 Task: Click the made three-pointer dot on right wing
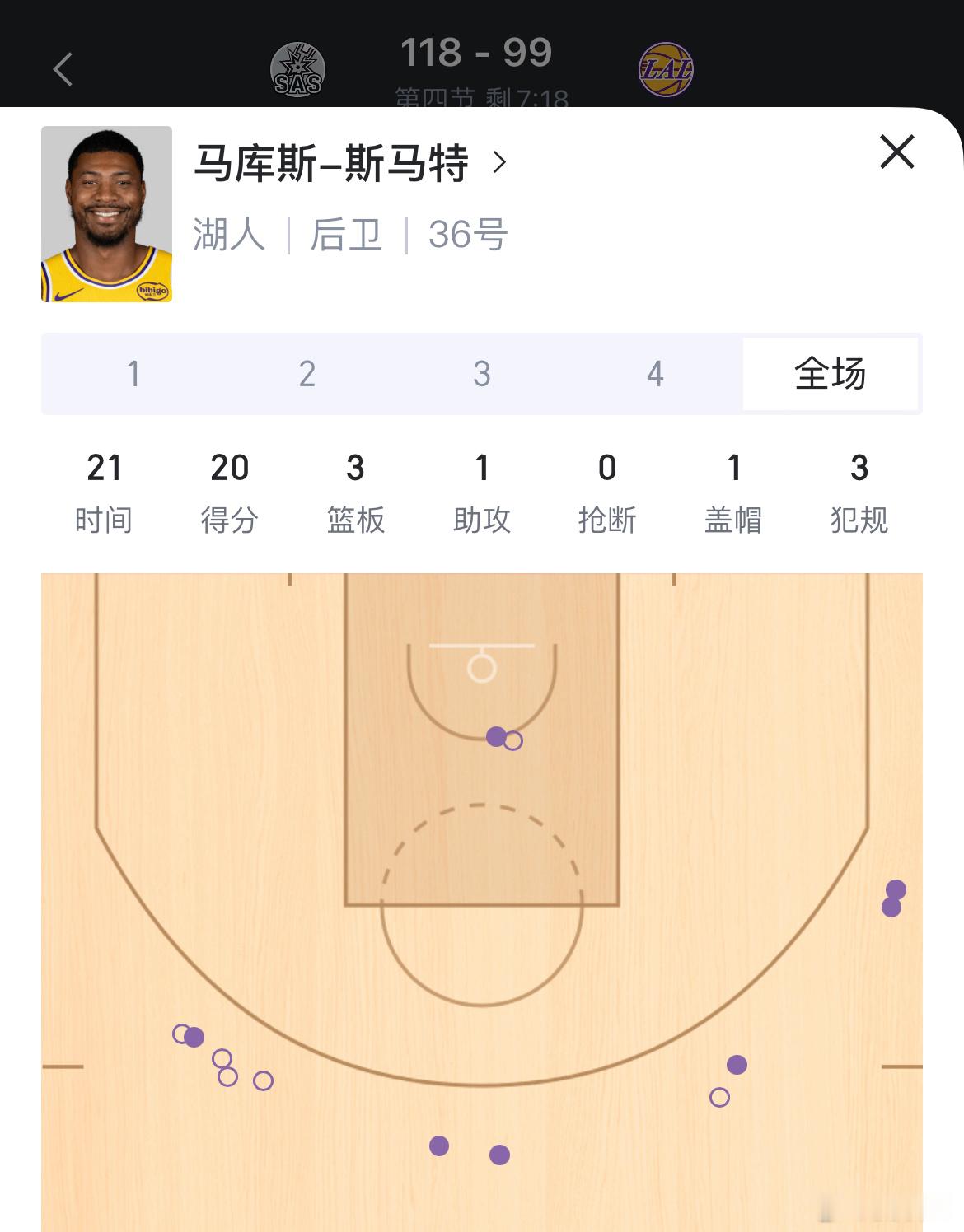(x=736, y=1066)
